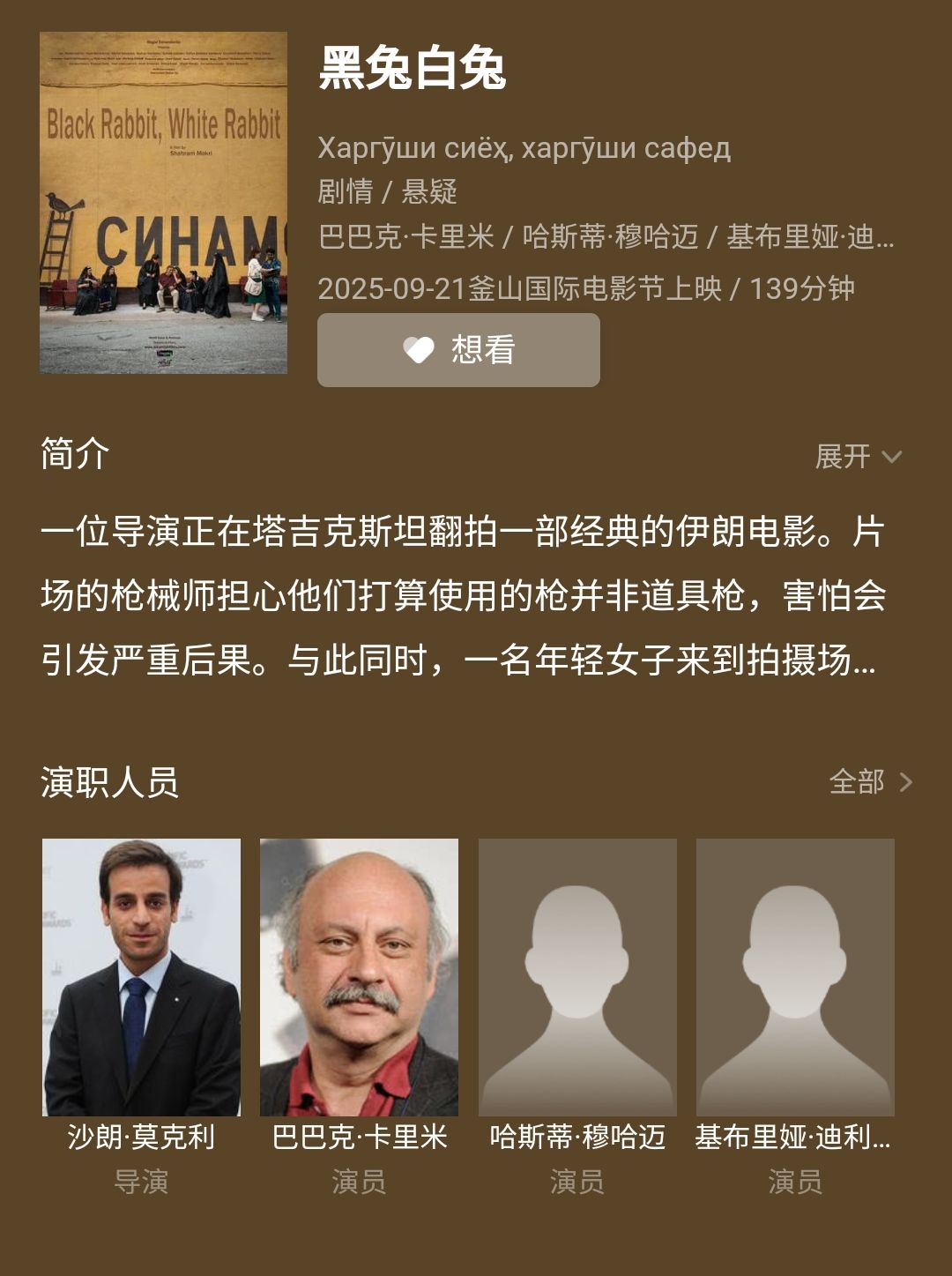The width and height of the screenshot is (952, 1276).
Task: Expand the 简介 synopsis with 展开
Action: point(858,457)
